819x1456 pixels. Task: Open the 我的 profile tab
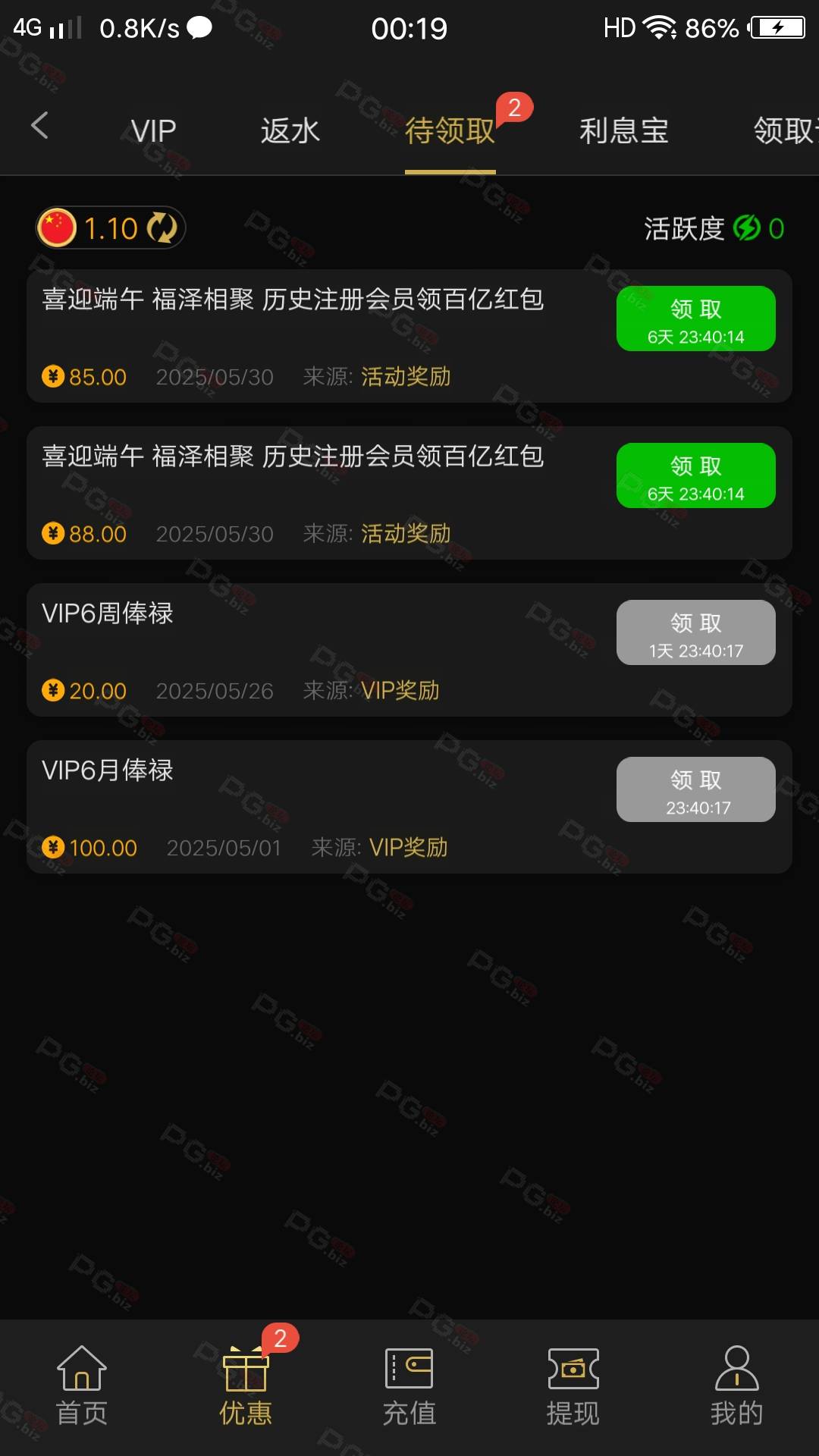tap(737, 1385)
